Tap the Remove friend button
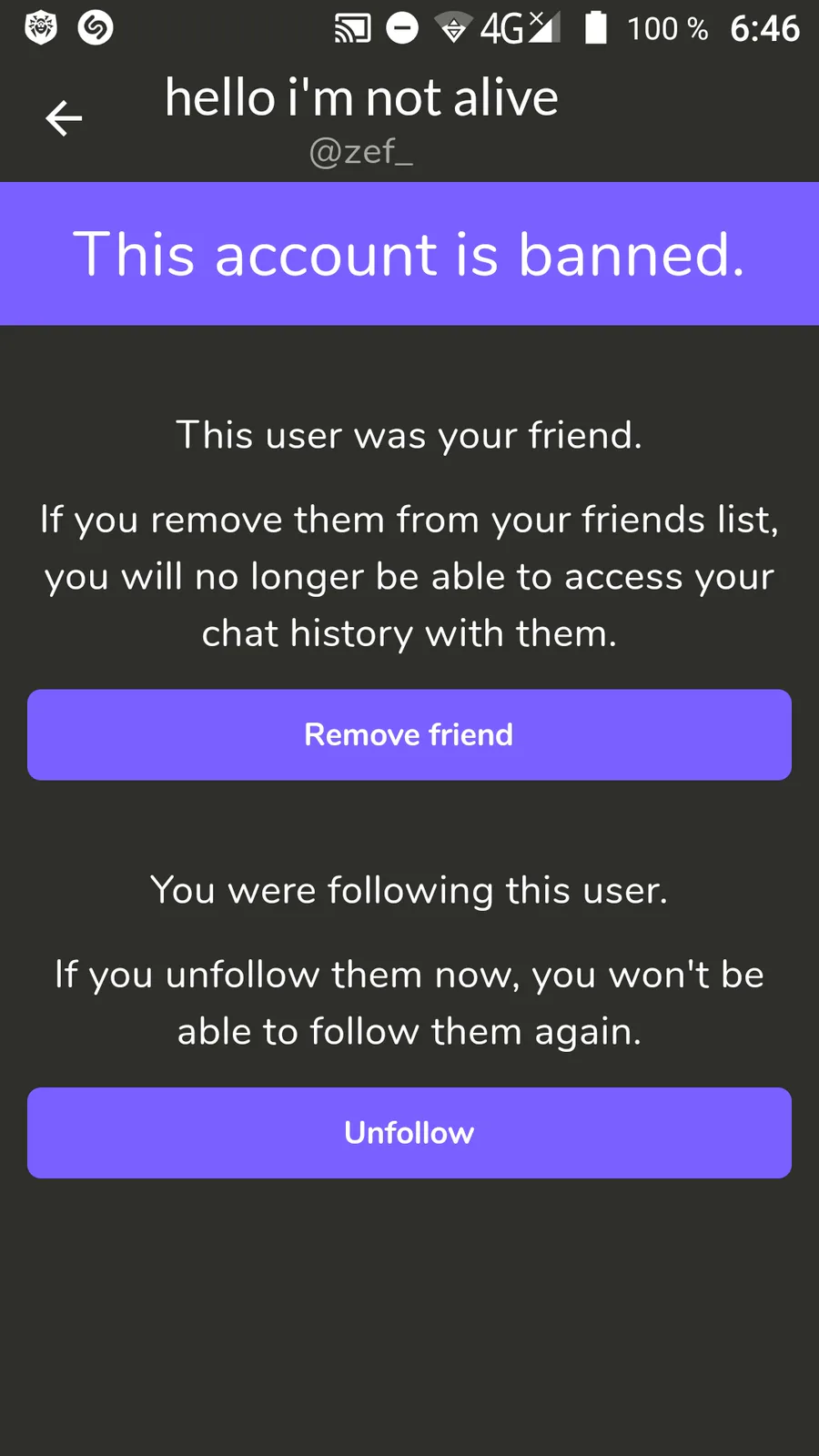The image size is (819, 1456). (x=409, y=734)
